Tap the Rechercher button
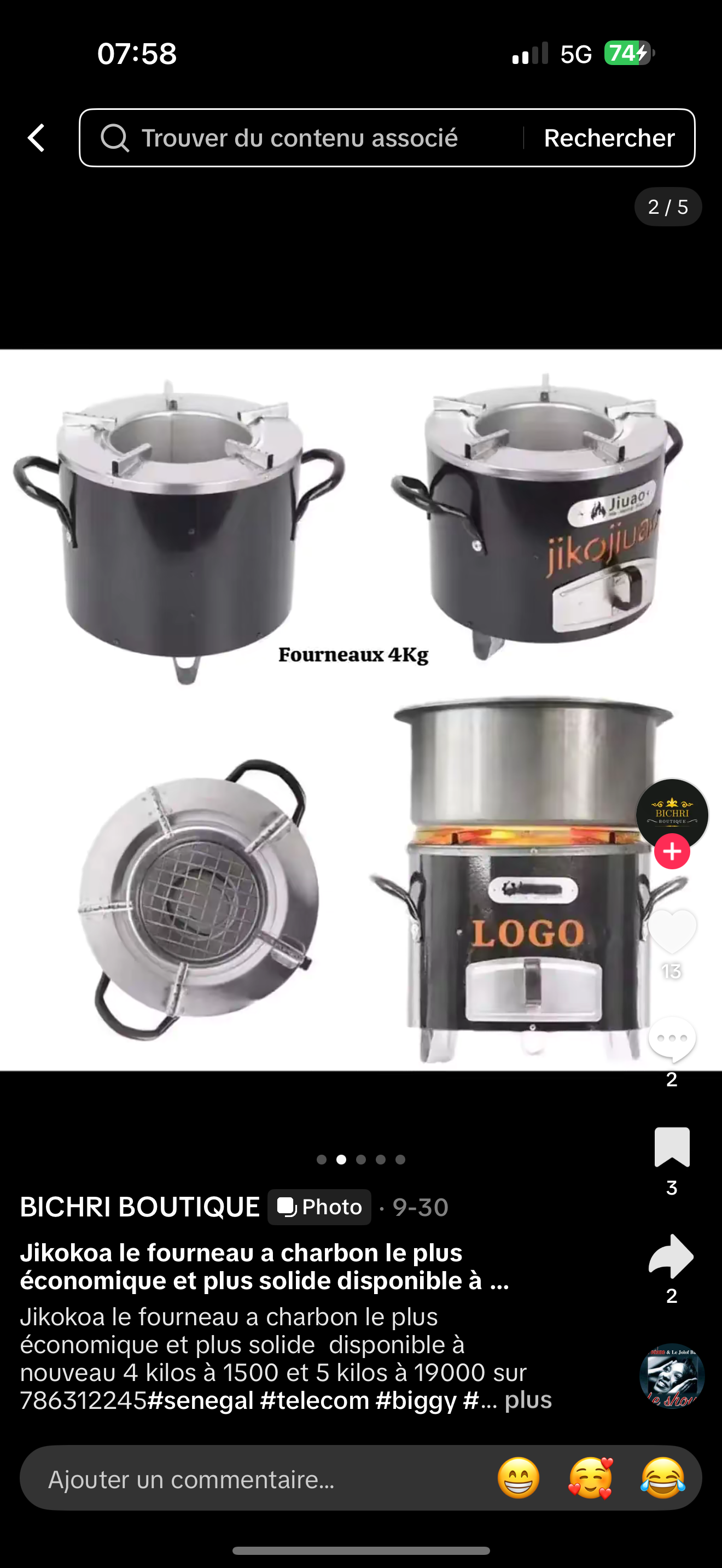722x1568 pixels. pyautogui.click(x=609, y=138)
